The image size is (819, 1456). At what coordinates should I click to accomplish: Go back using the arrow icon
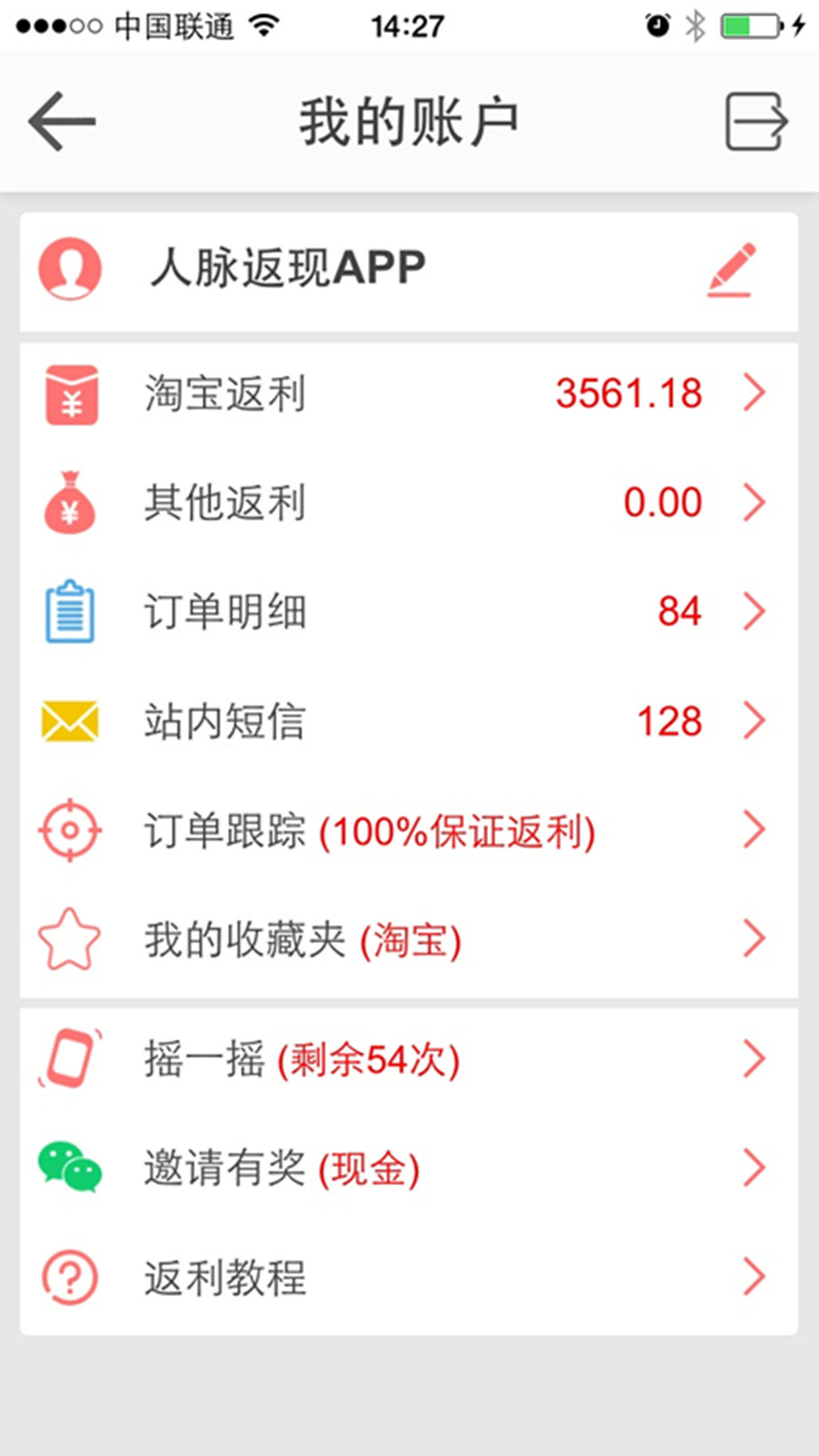[63, 121]
